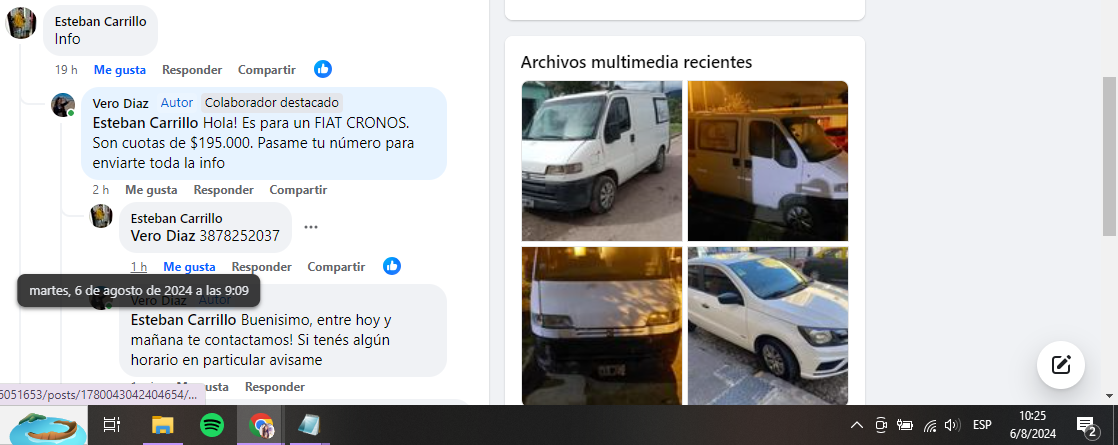1118x445 pixels.
Task: Open the white van photo in daylight
Action: [601, 160]
